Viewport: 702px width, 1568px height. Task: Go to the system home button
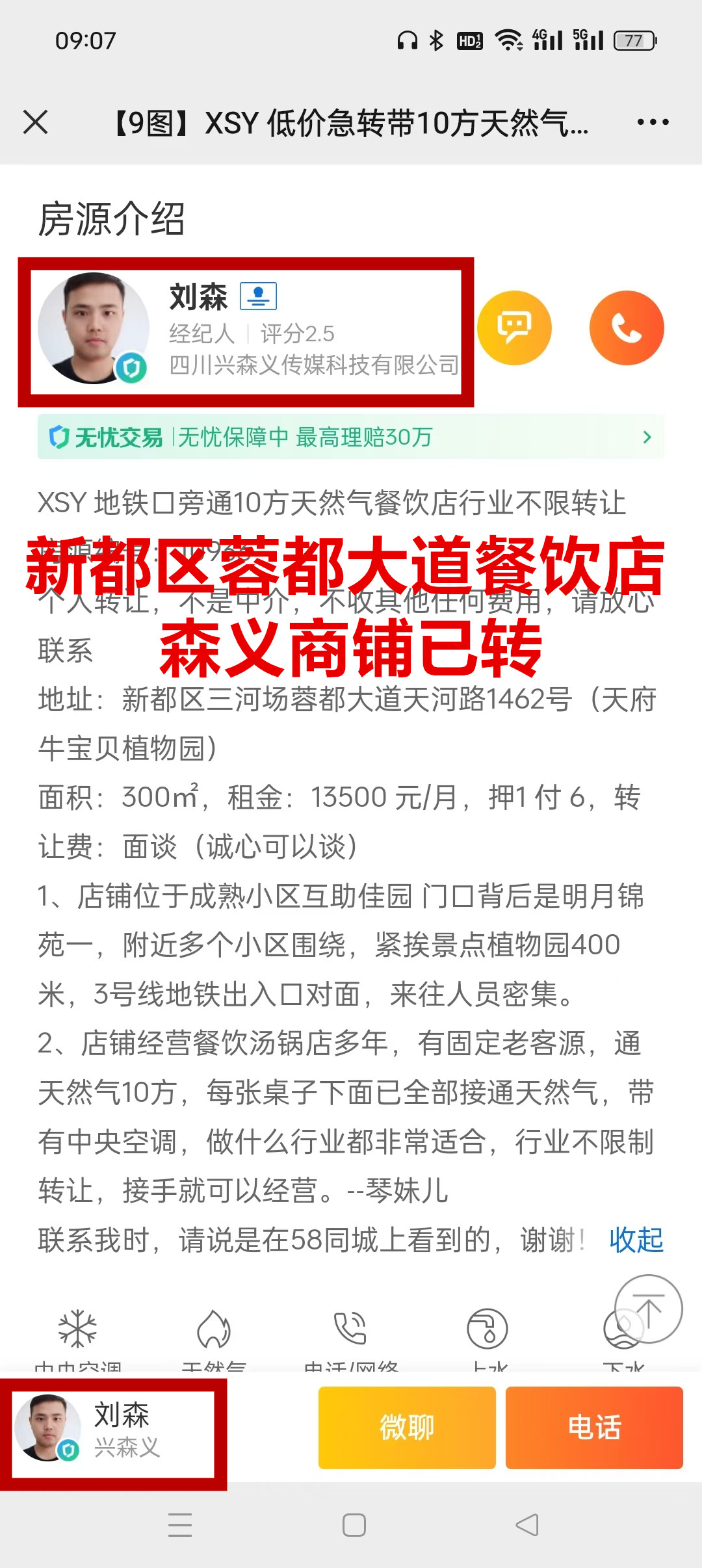[354, 1525]
